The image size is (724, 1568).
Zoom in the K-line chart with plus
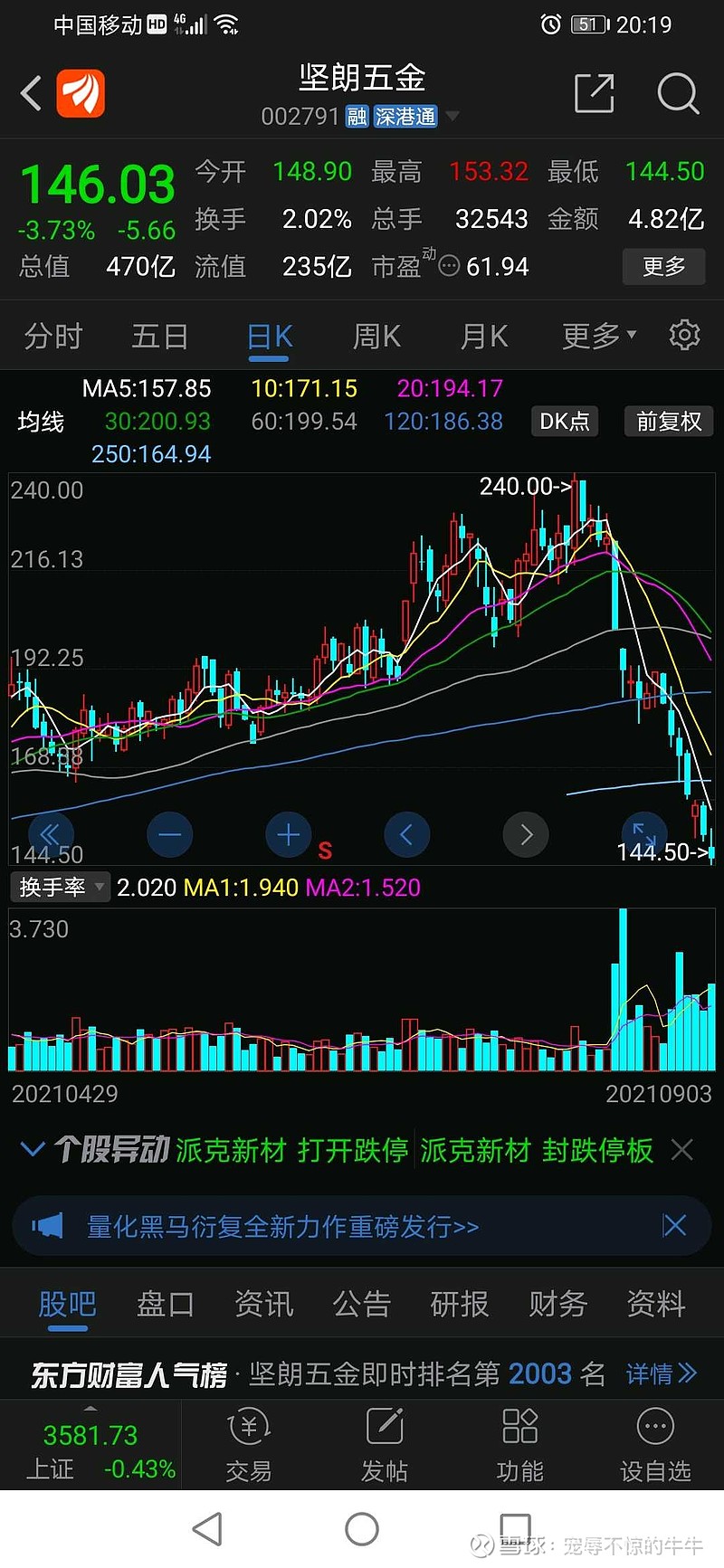tap(288, 834)
